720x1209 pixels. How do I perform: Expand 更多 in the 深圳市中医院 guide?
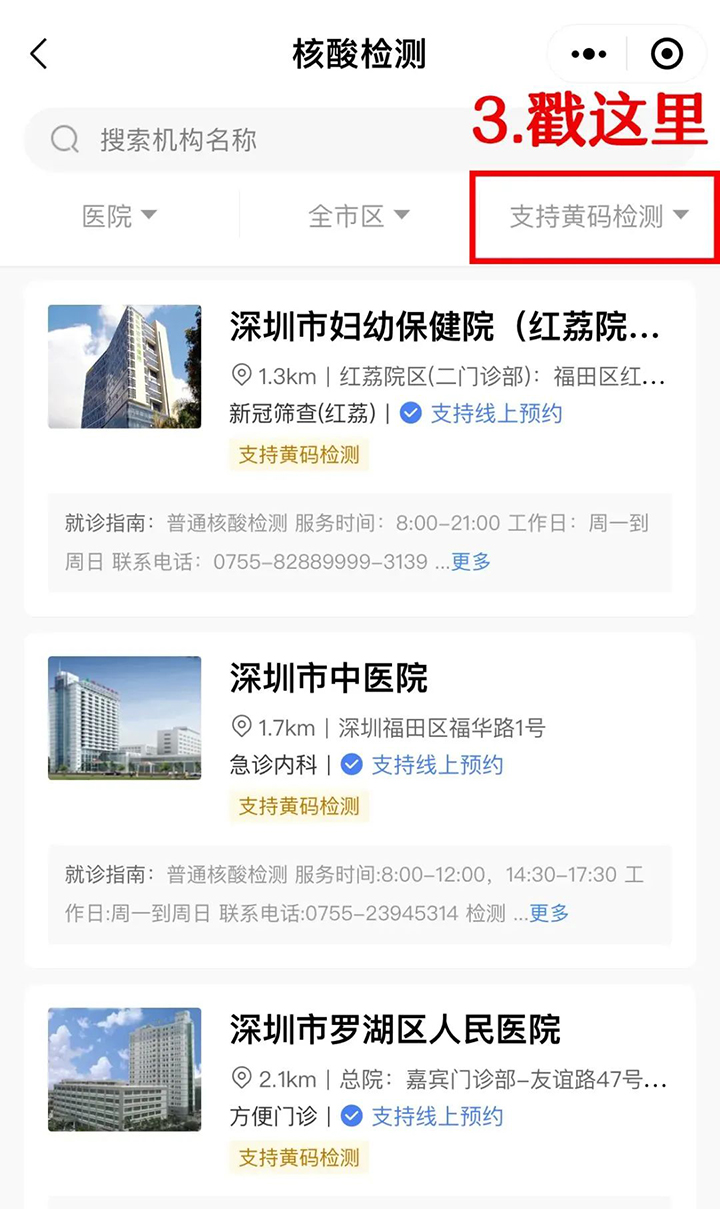pyautogui.click(x=549, y=913)
